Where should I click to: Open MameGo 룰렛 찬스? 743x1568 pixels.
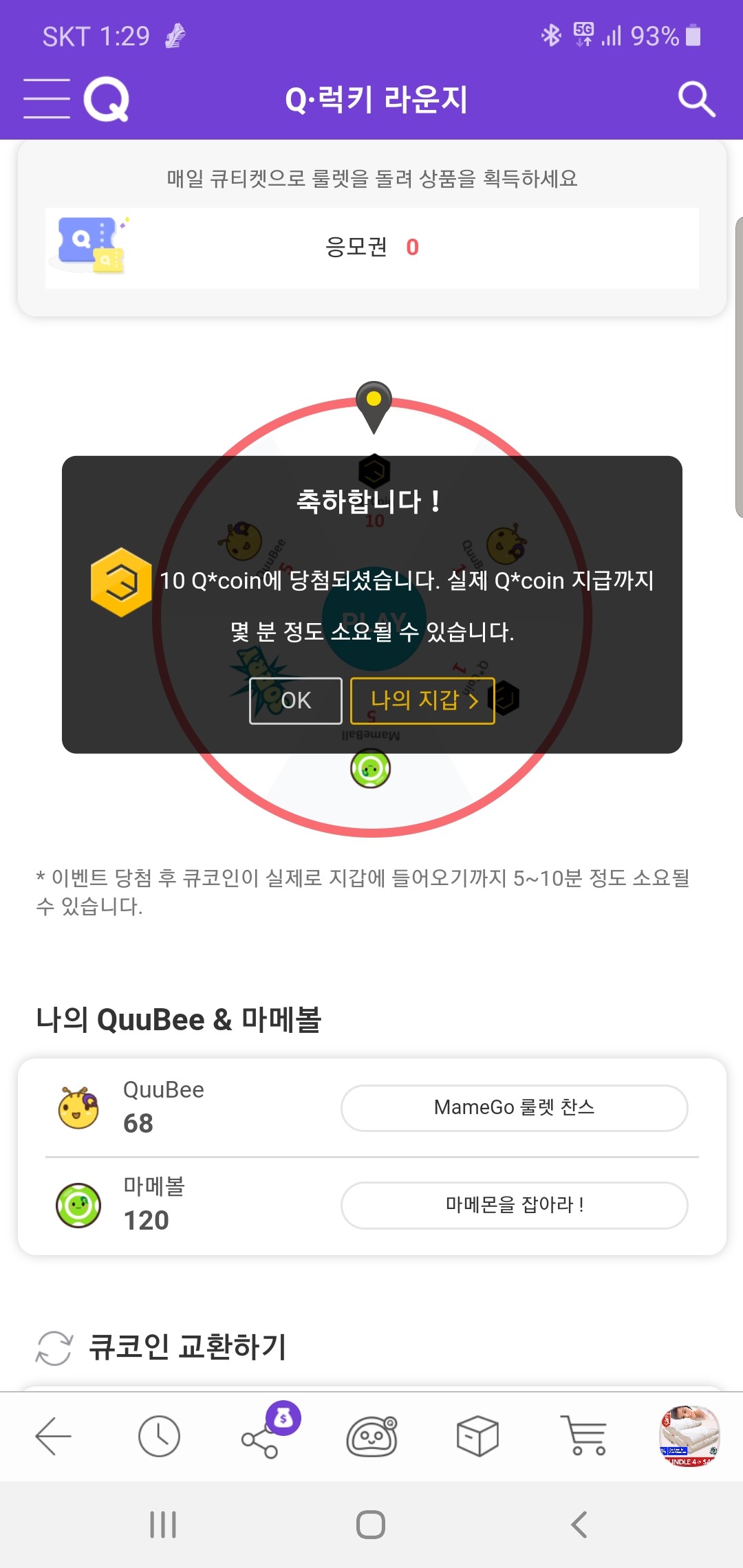(x=514, y=1108)
